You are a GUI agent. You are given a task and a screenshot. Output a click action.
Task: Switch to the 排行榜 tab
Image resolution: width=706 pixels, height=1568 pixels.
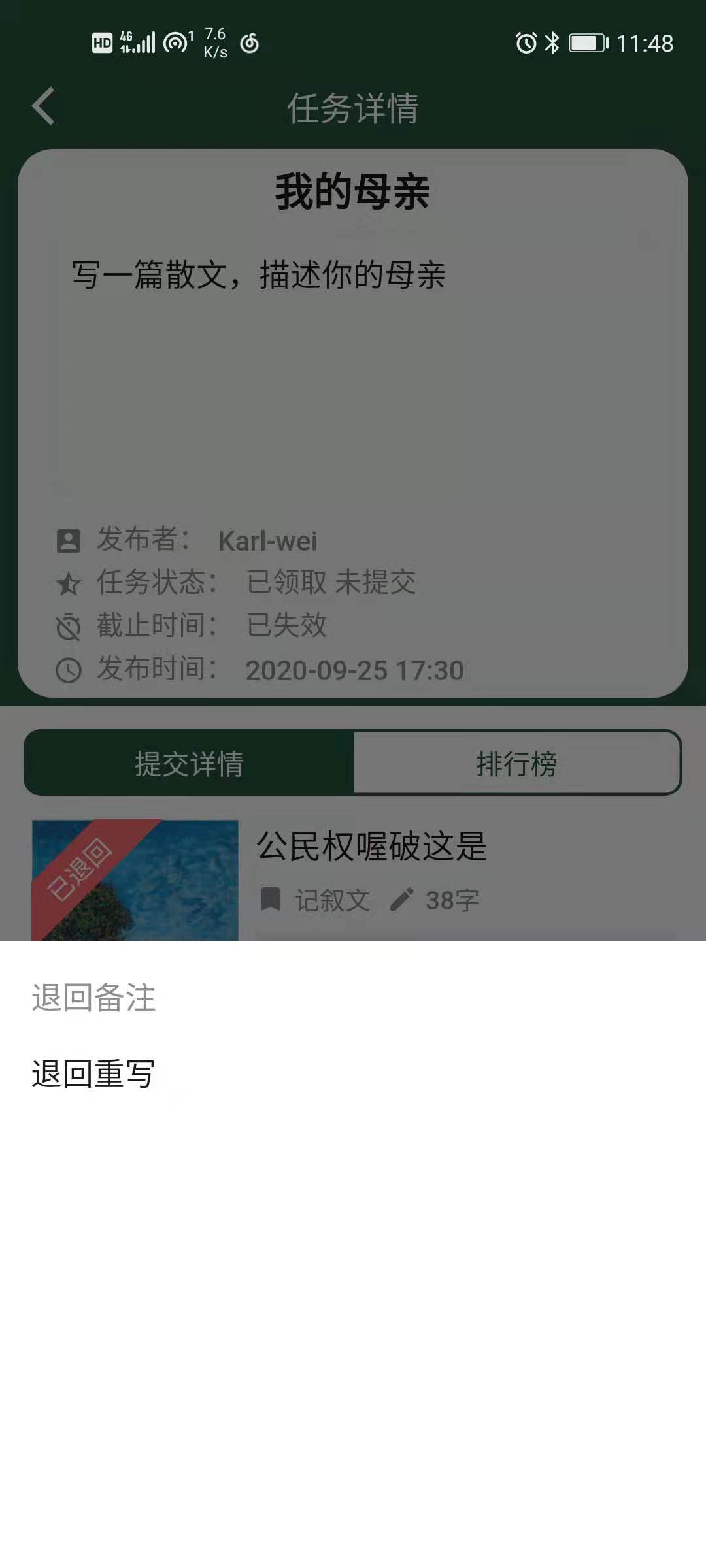(516, 763)
